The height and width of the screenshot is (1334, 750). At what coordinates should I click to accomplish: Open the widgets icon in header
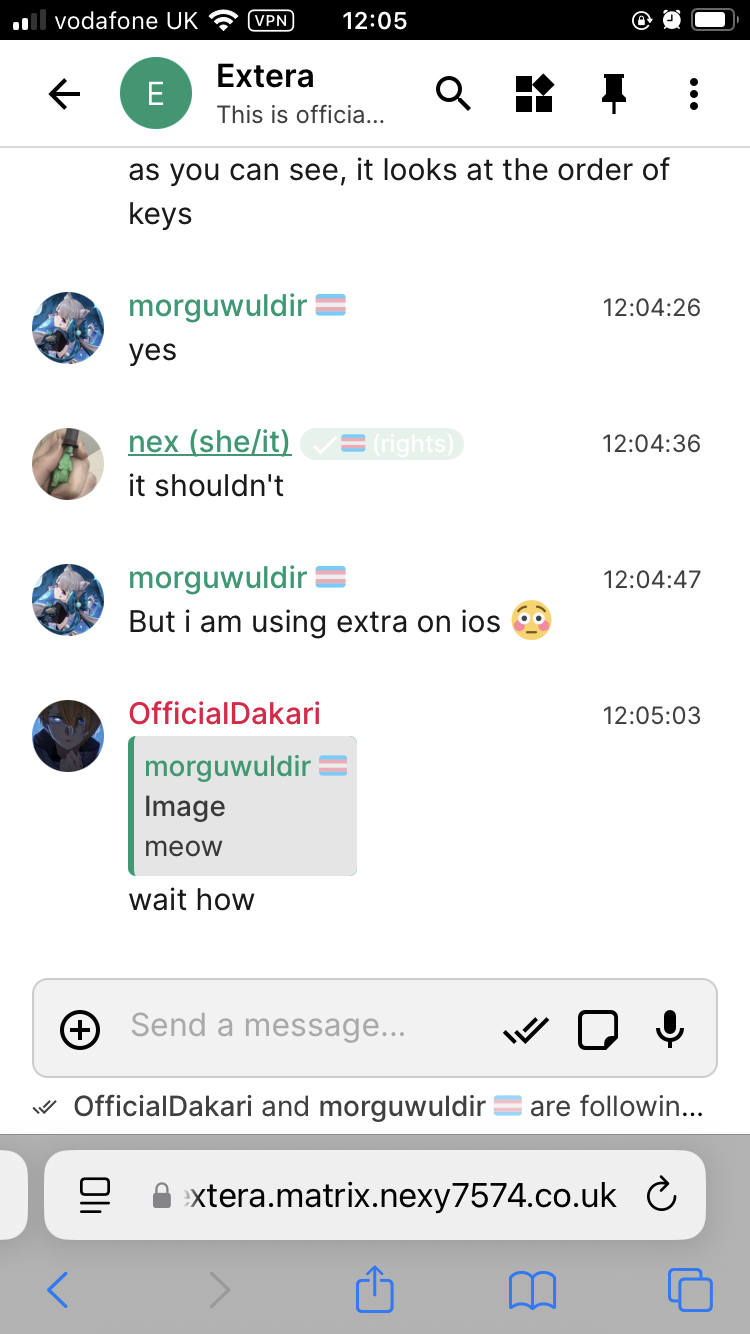[533, 95]
